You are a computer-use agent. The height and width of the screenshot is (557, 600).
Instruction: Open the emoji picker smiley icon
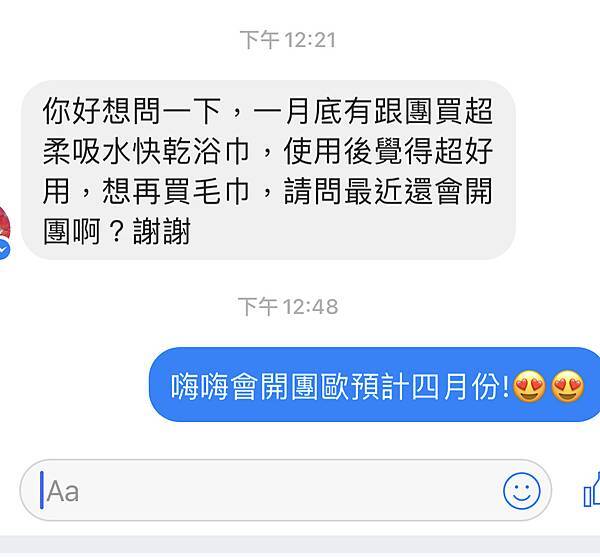coord(521,490)
